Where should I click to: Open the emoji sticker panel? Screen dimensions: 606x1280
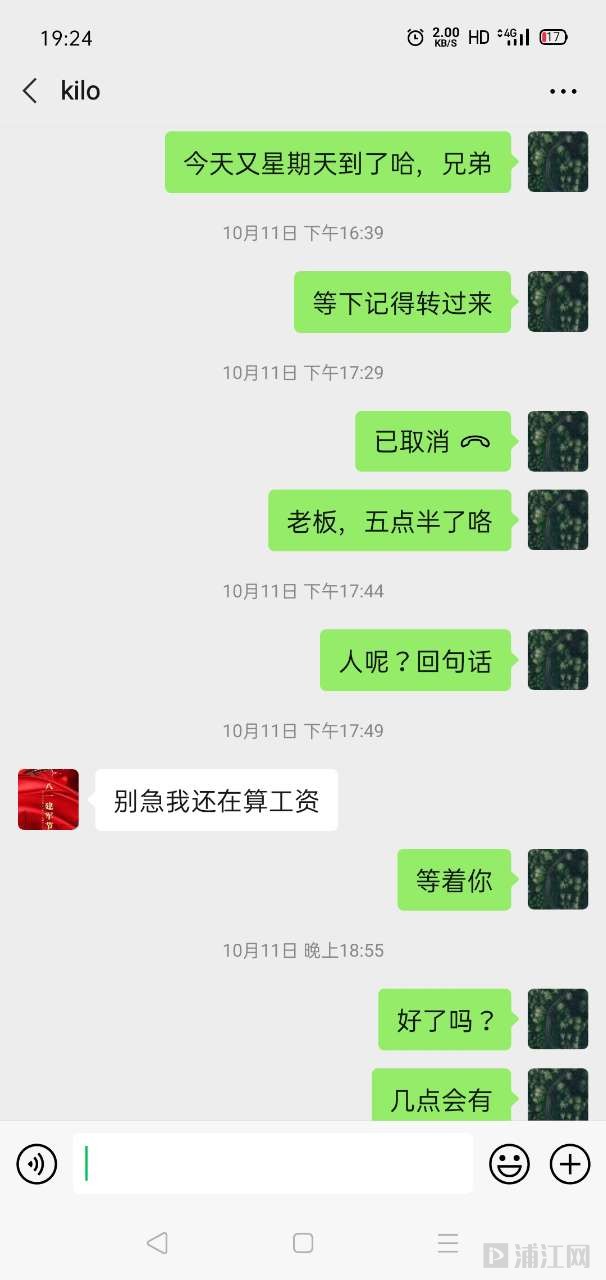click(x=509, y=1164)
